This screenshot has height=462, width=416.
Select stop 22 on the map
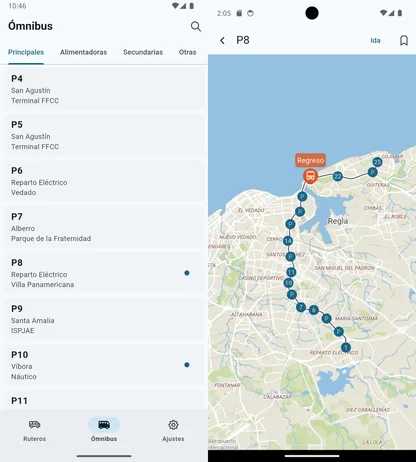[x=338, y=176]
